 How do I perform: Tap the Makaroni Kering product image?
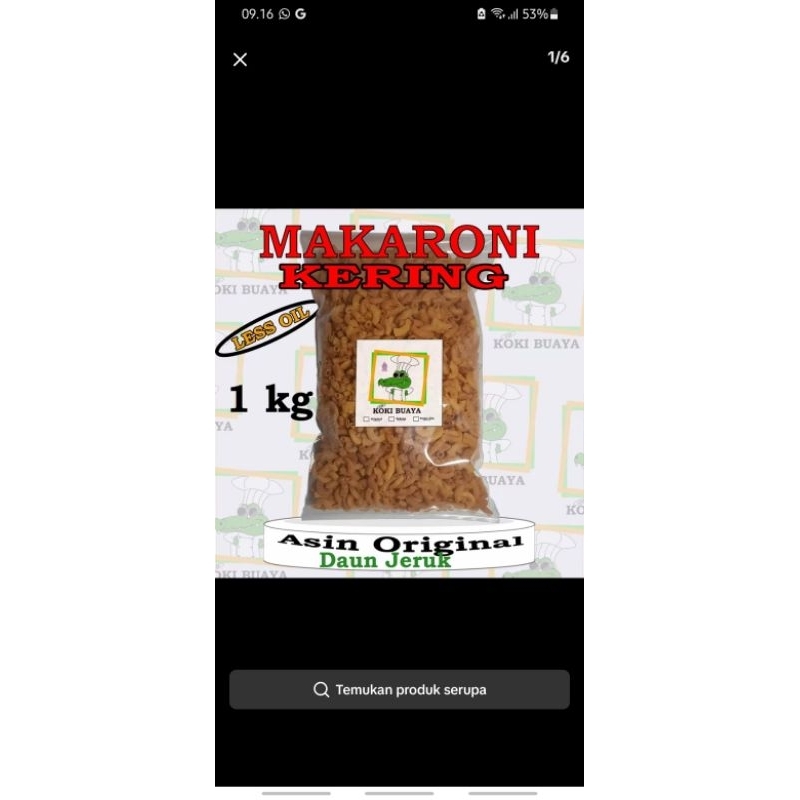[399, 393]
